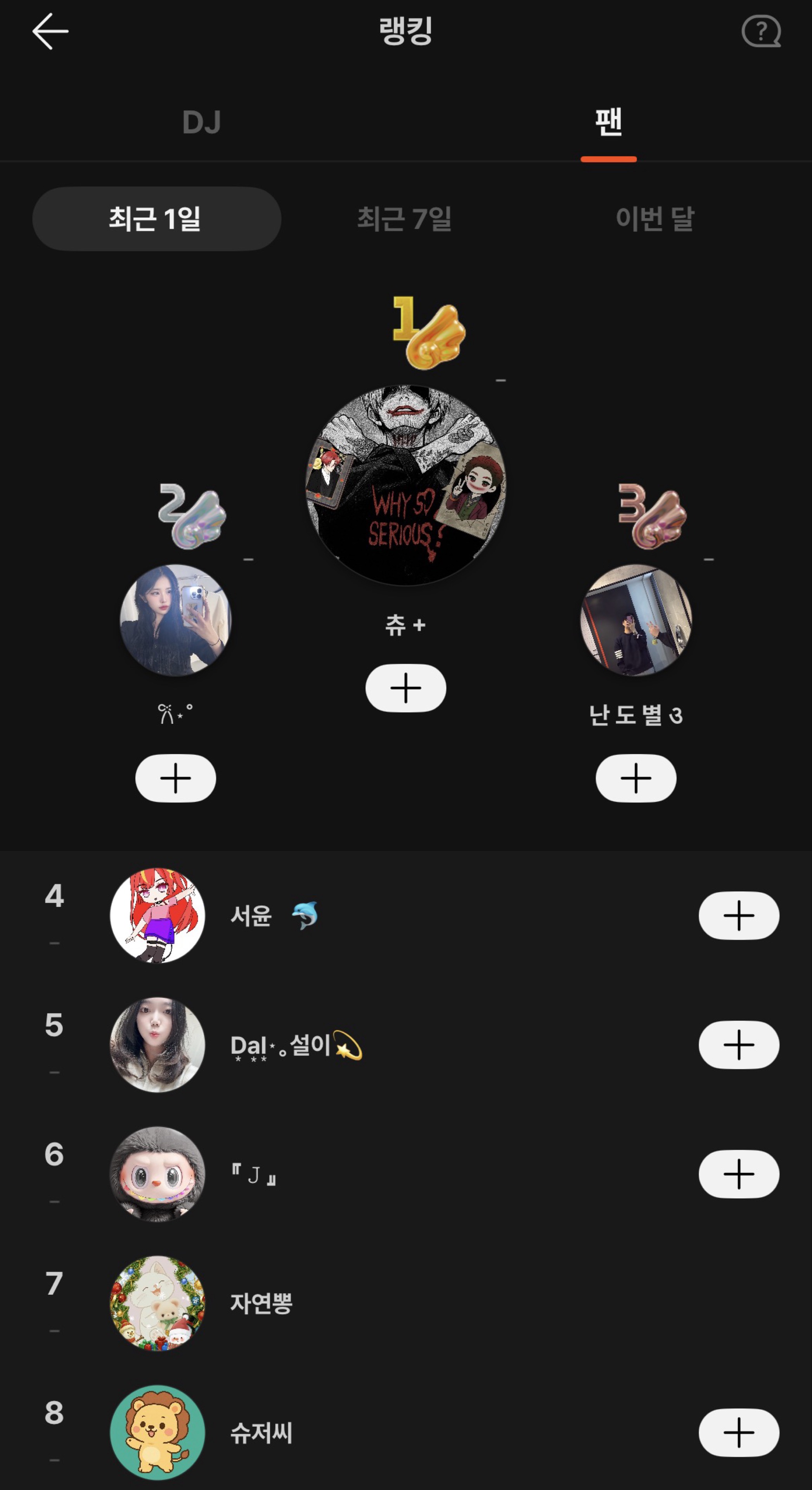The width and height of the screenshot is (812, 1490).
Task: Follow Dal설이 with the plus button
Action: pyautogui.click(x=739, y=1044)
